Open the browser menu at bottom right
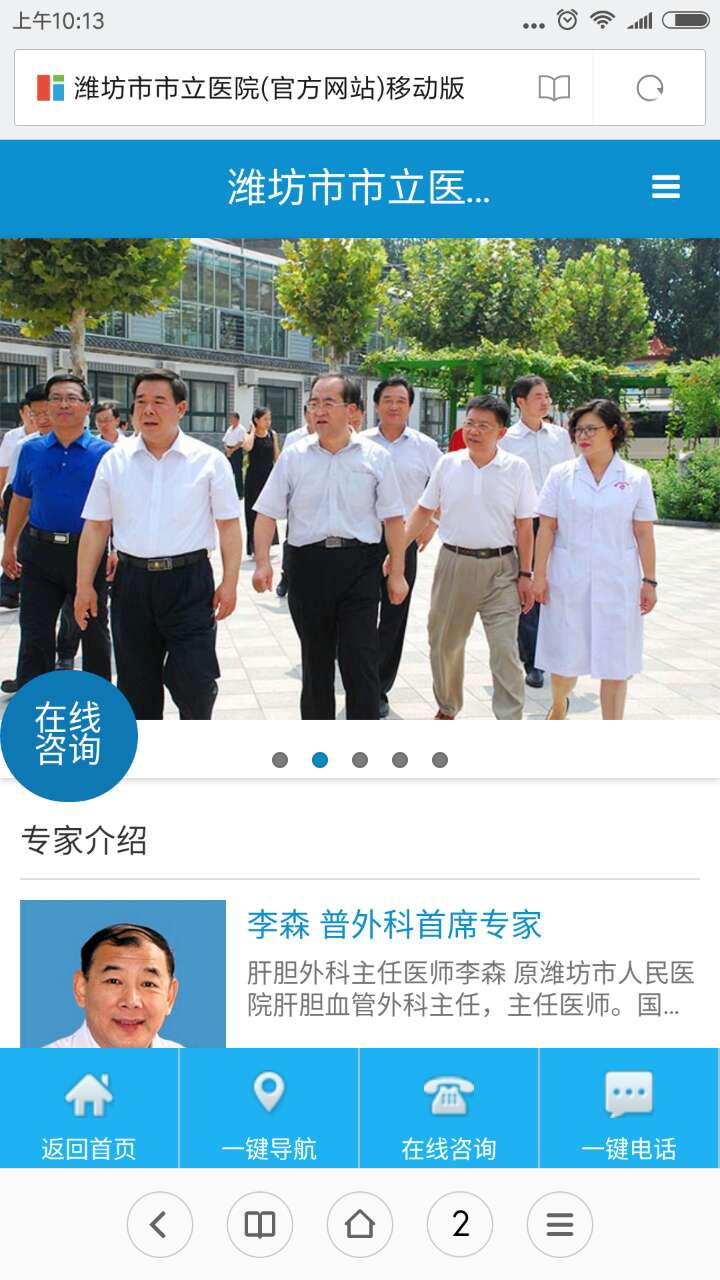720x1280 pixels. pos(560,1224)
